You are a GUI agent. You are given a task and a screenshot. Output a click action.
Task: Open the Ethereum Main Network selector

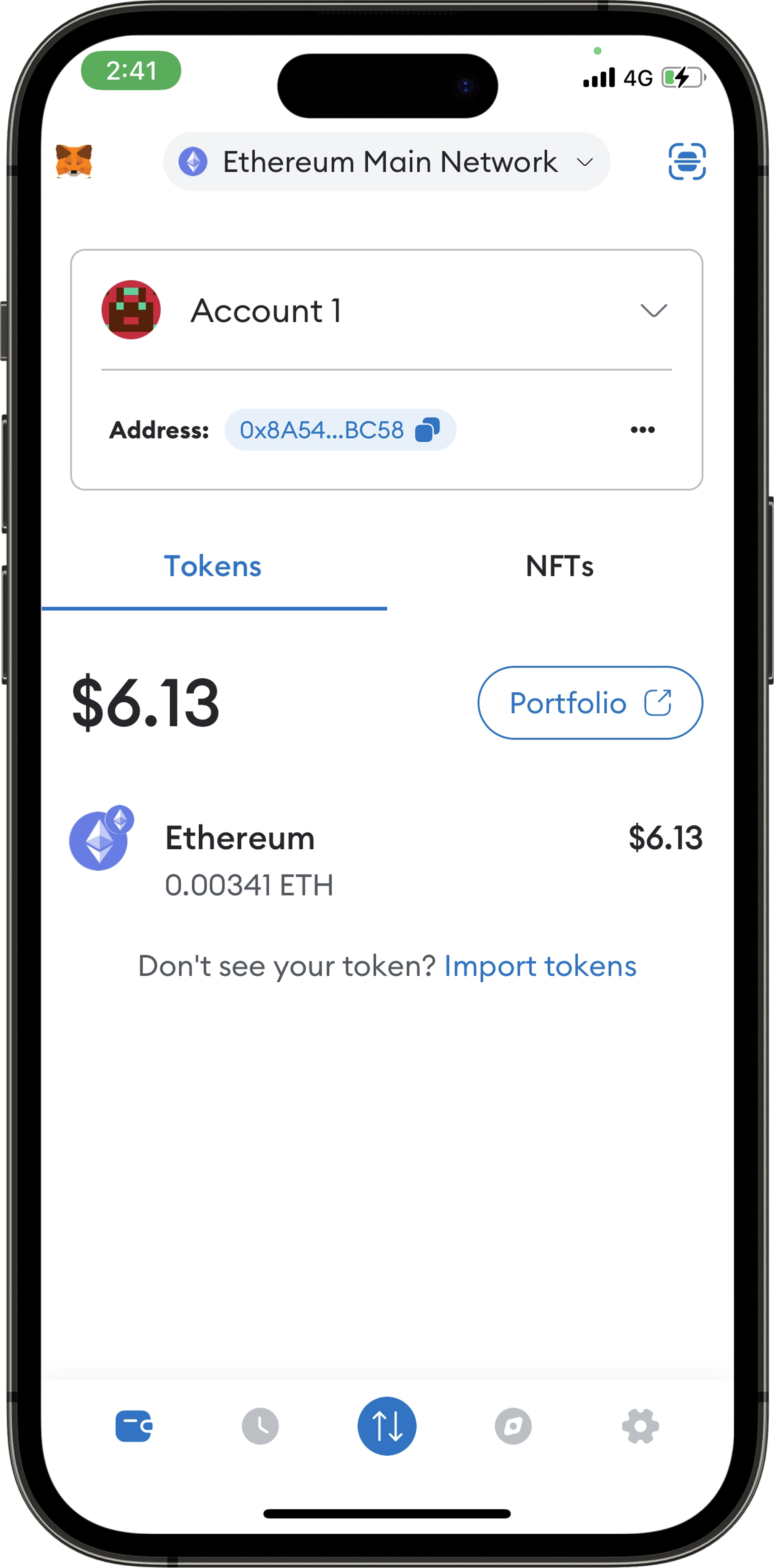pos(386,162)
